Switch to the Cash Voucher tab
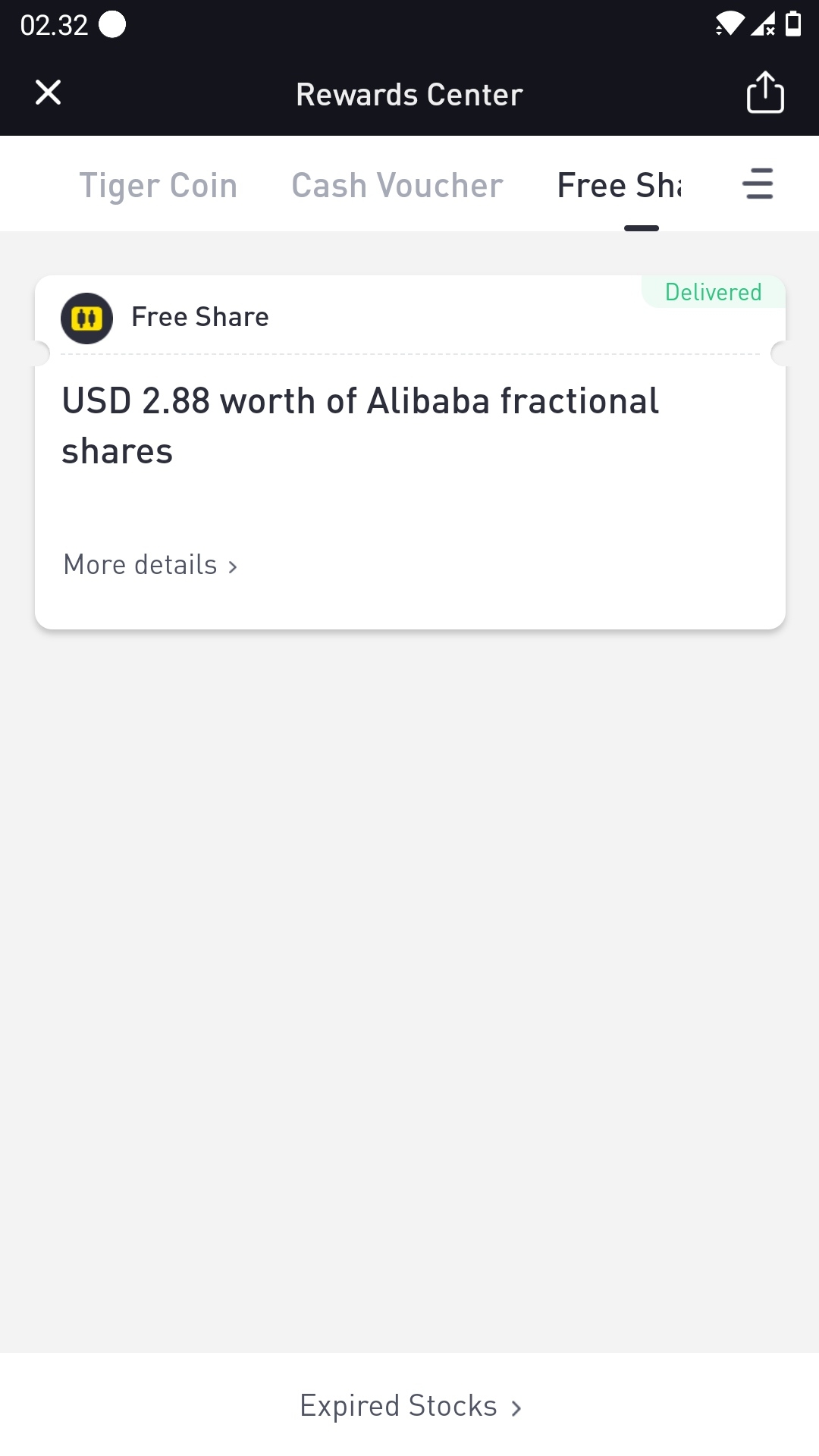Screen dimensions: 819x1456 click(397, 186)
